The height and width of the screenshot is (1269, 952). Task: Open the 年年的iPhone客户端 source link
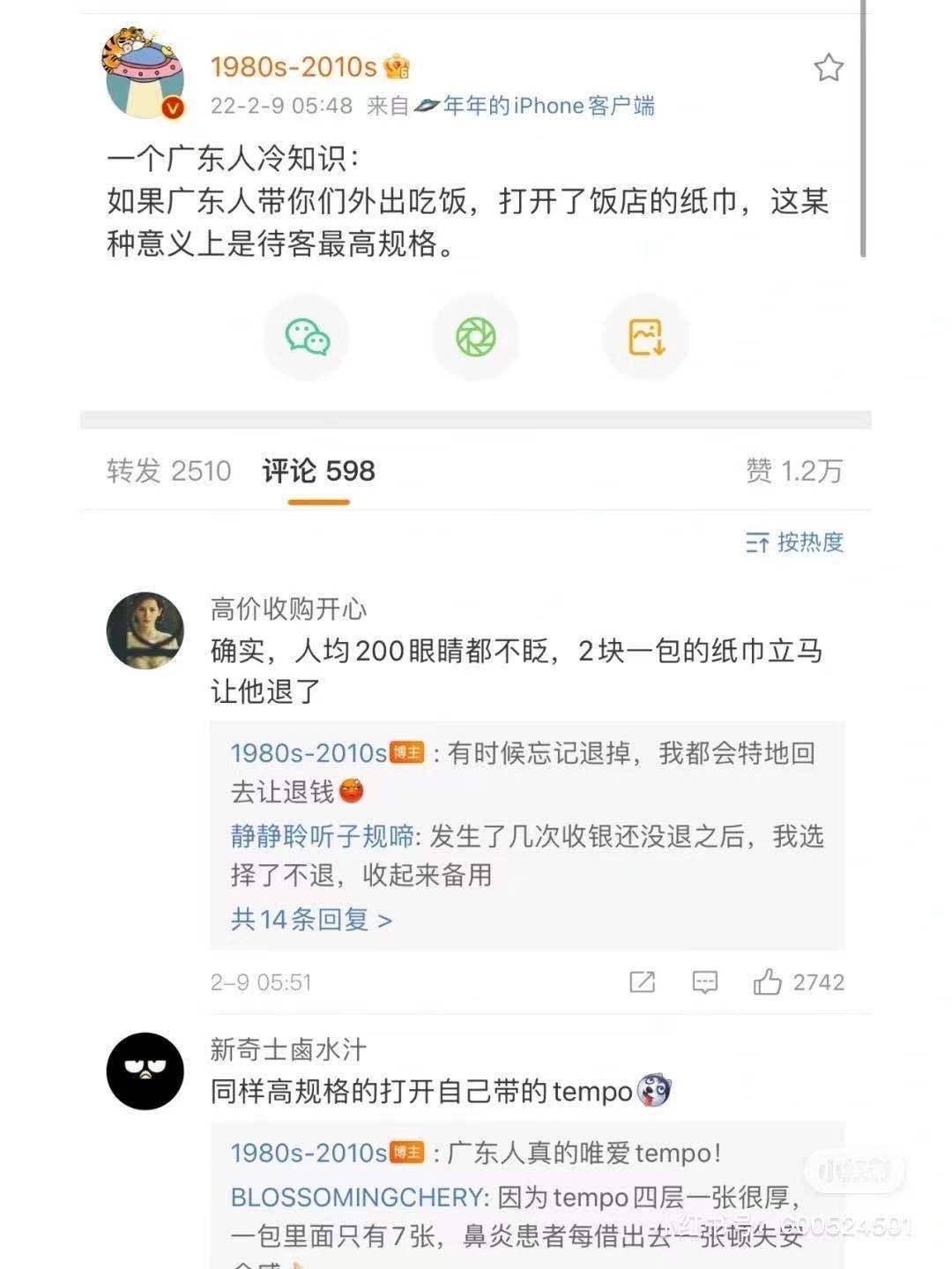(x=547, y=107)
